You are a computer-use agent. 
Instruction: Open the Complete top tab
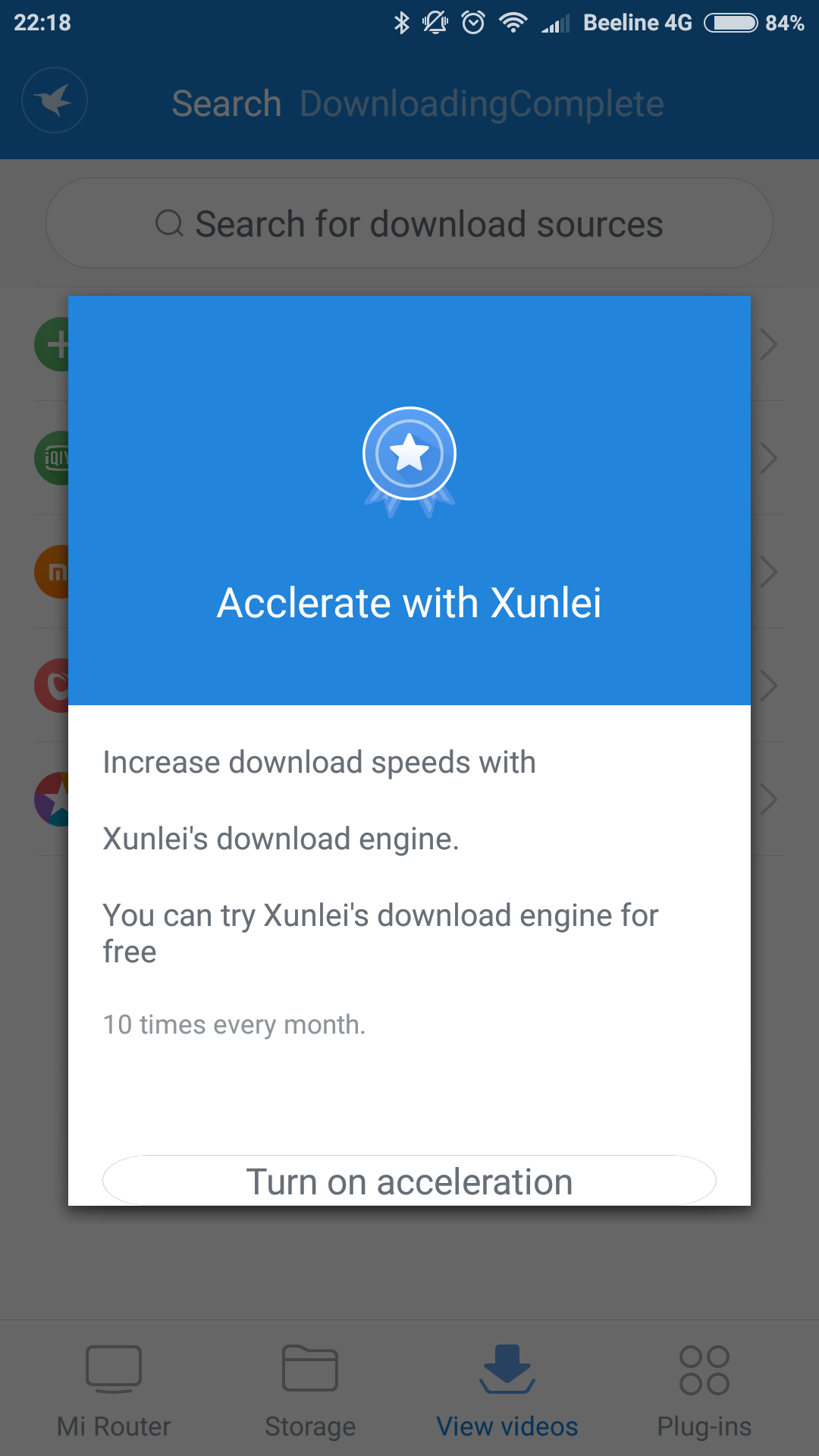point(587,104)
